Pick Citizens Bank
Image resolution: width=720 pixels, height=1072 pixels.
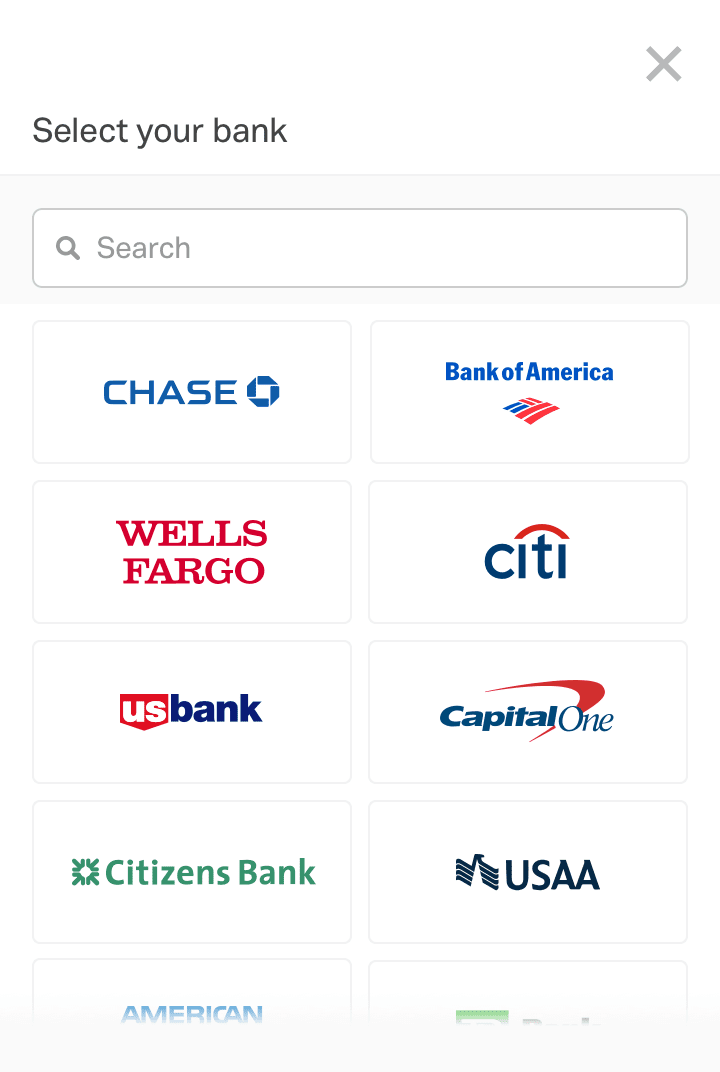(x=192, y=872)
